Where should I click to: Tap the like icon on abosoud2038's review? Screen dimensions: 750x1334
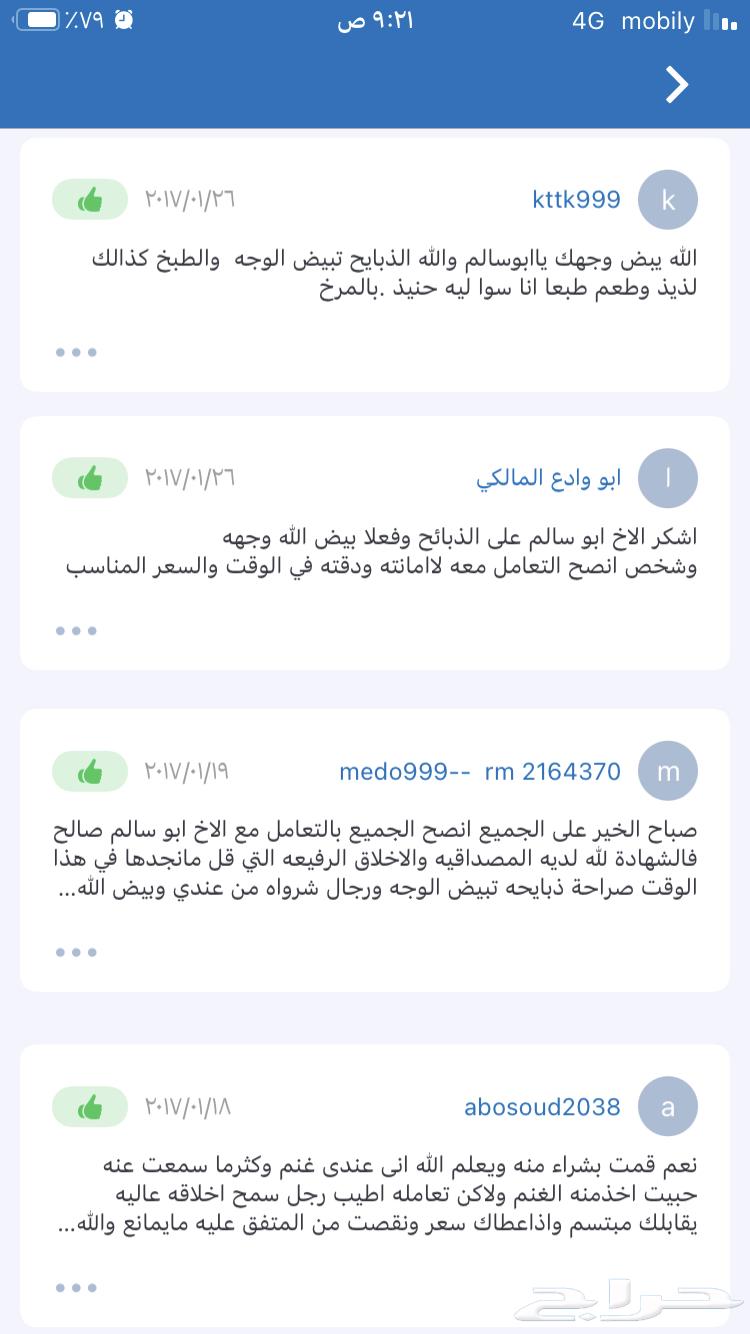tap(89, 1106)
